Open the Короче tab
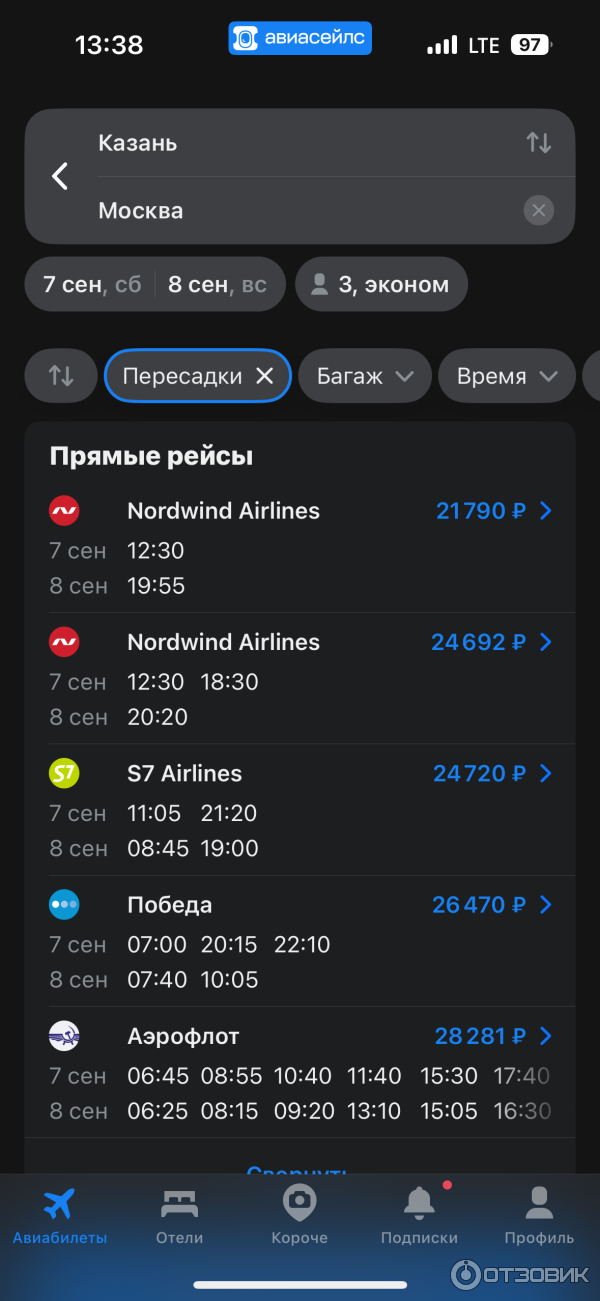600x1301 pixels. 299,1215
